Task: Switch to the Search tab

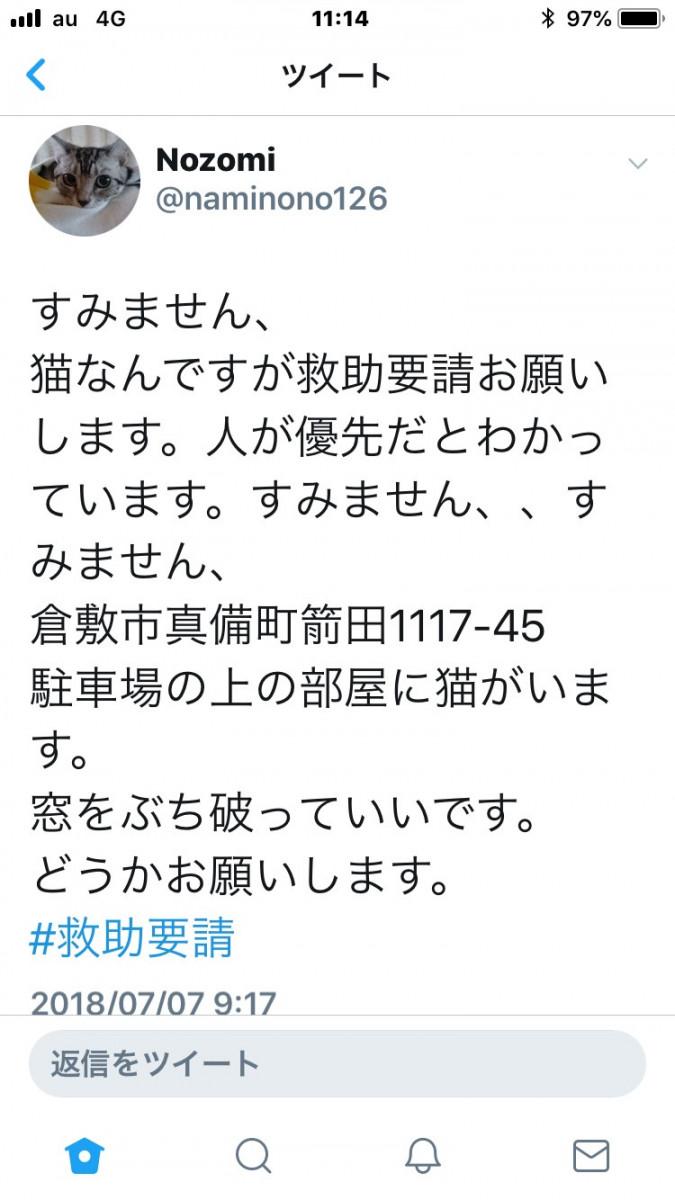Action: pos(253,1155)
